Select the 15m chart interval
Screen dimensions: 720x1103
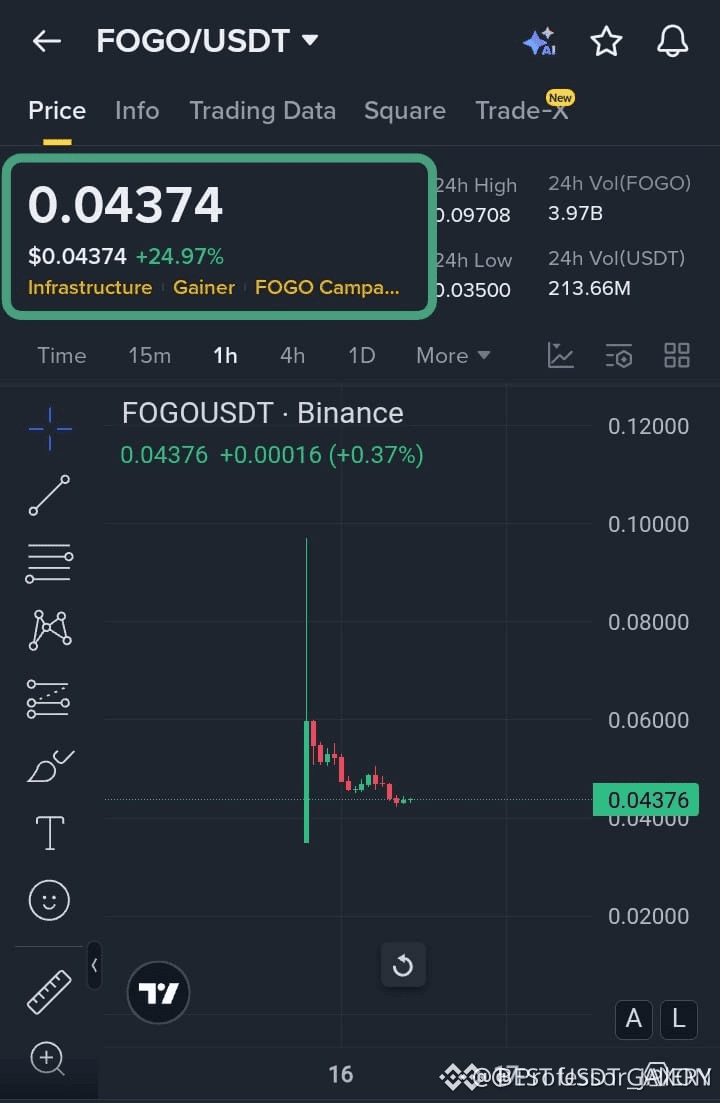pos(149,355)
